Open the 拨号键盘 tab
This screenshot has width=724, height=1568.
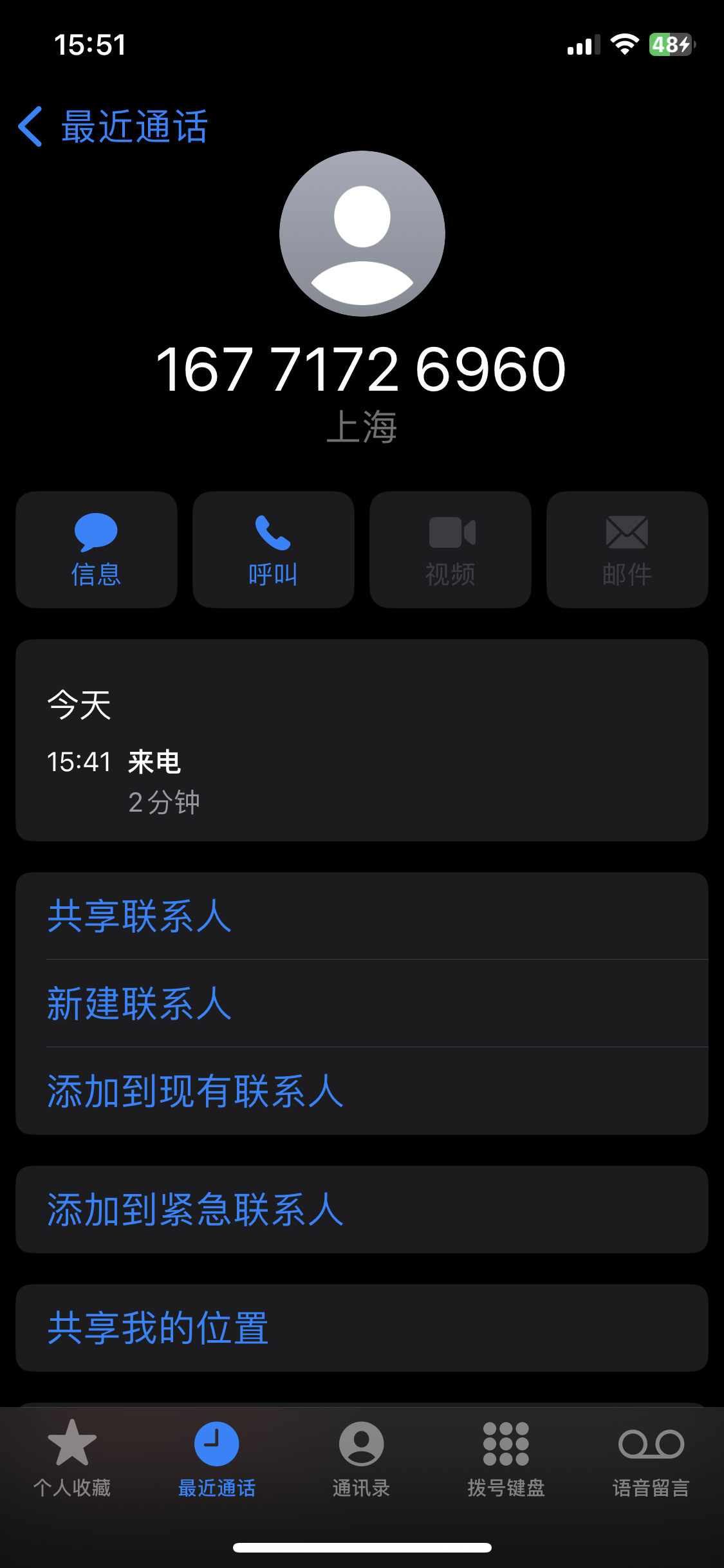click(x=506, y=1459)
